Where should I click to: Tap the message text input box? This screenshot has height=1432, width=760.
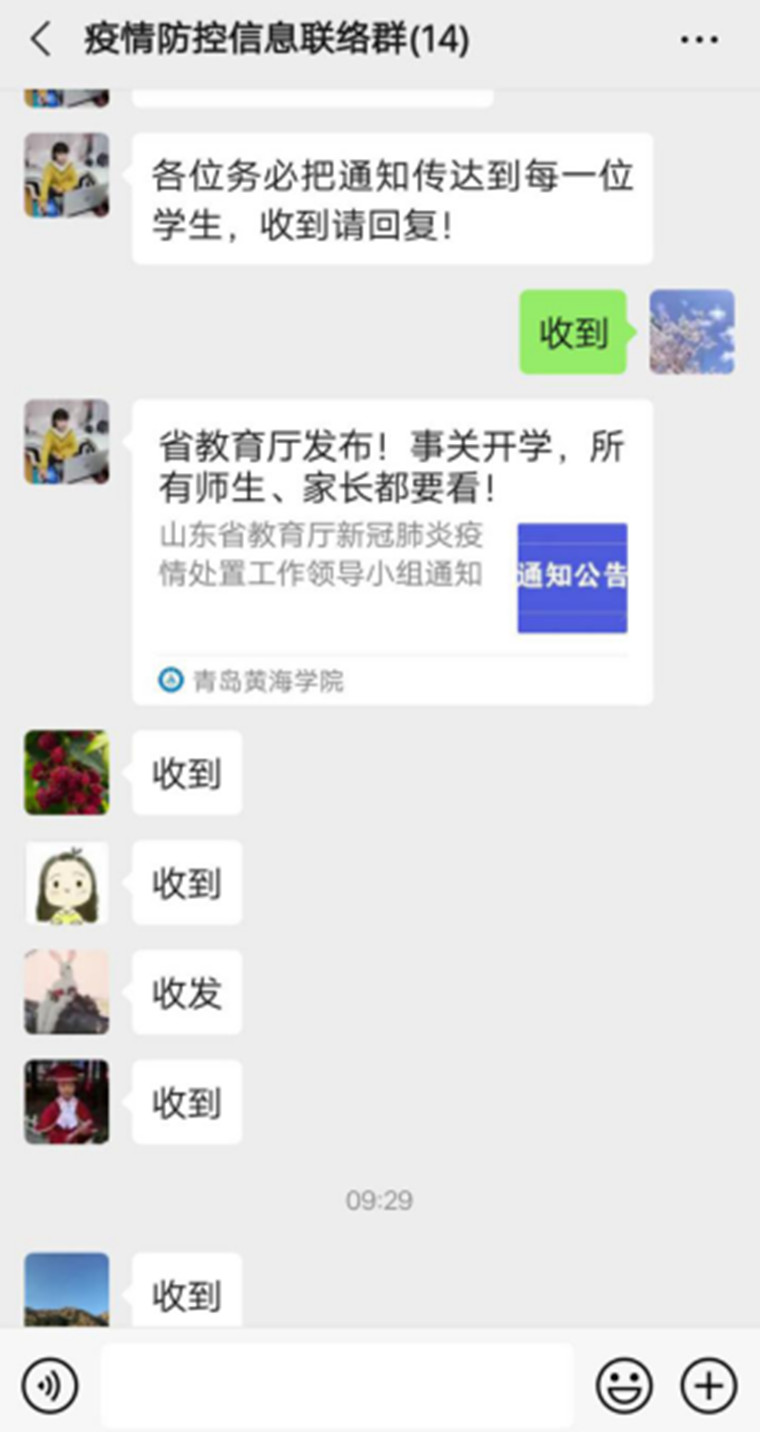(336, 1386)
